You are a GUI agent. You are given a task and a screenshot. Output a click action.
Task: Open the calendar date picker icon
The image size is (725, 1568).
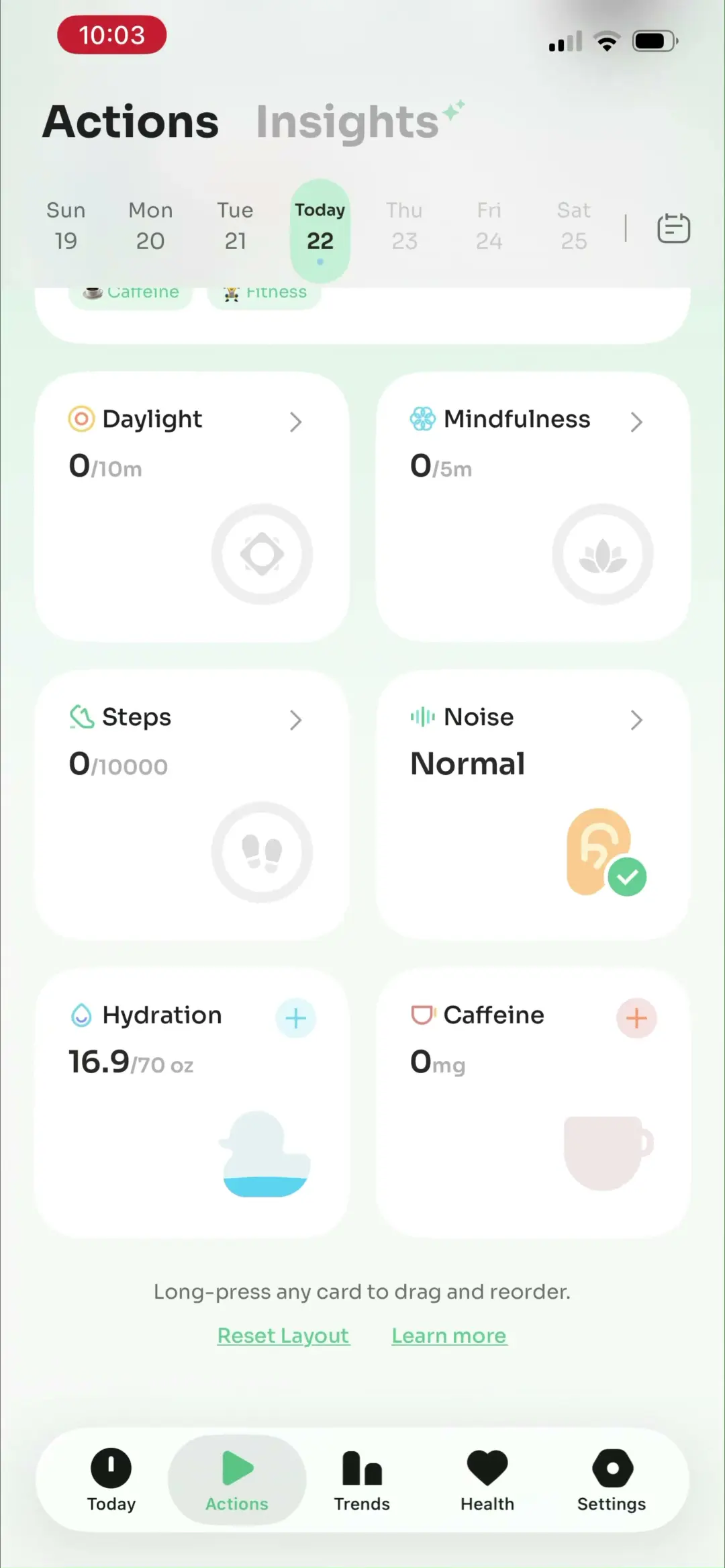click(673, 228)
